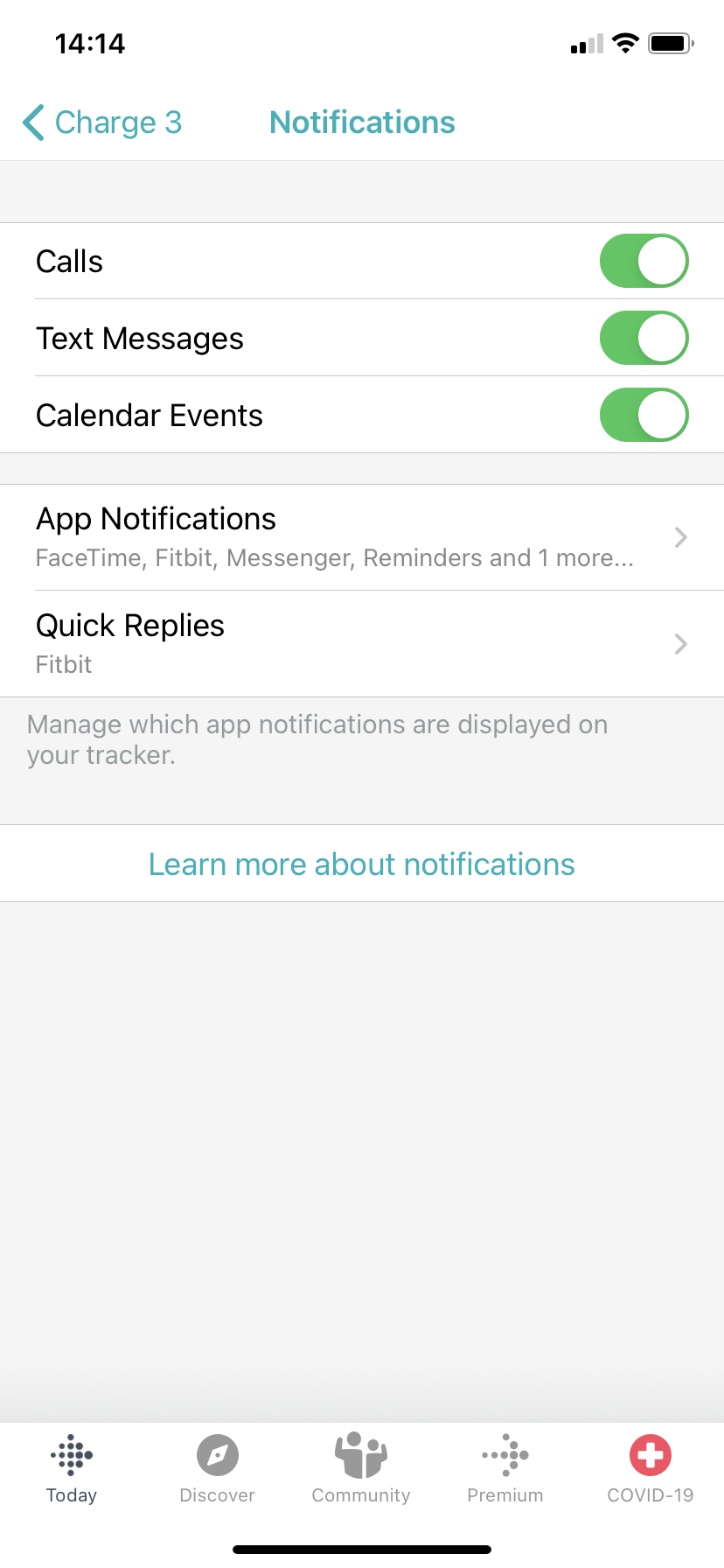Disable Text Messages notifications
The image size is (724, 1568).
[x=644, y=338]
